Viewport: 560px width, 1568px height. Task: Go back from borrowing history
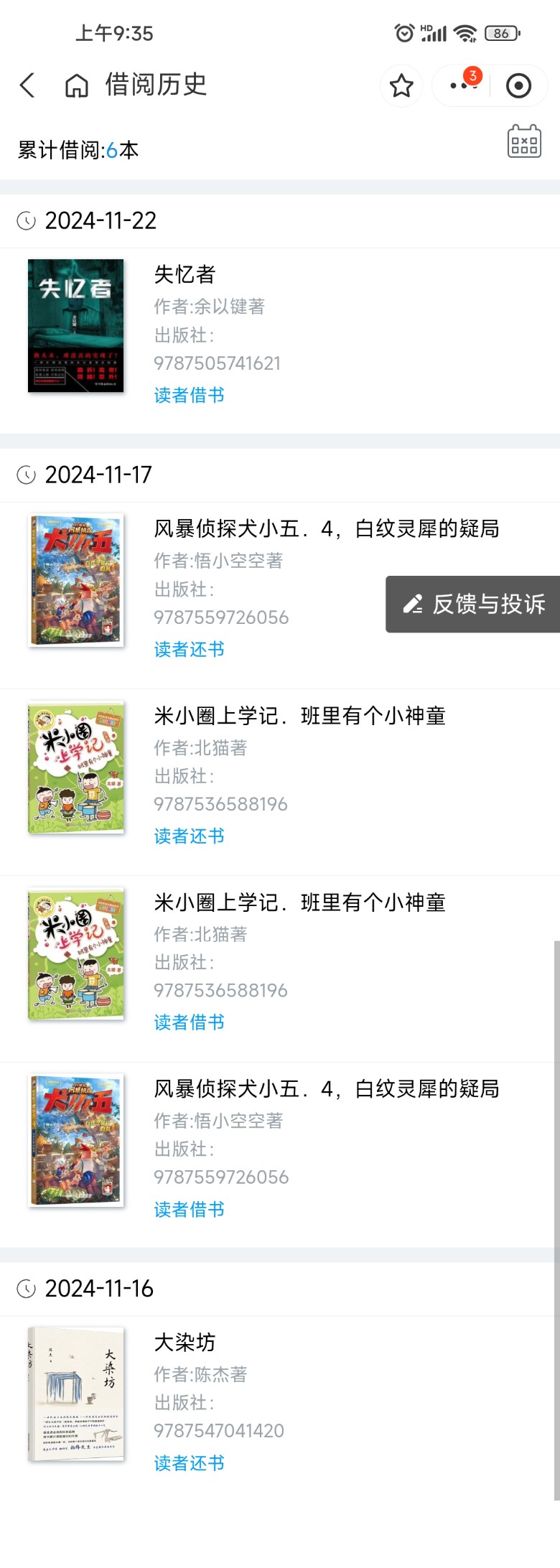point(27,85)
